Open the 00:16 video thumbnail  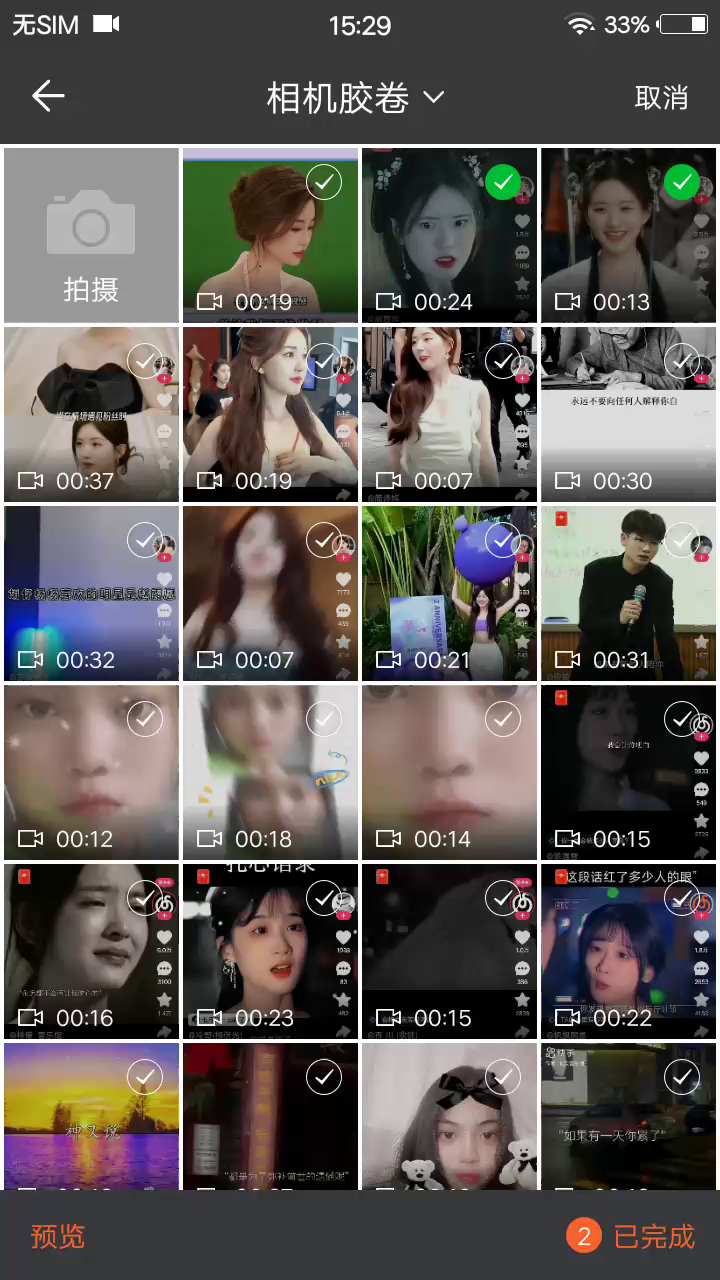pyautogui.click(x=91, y=952)
